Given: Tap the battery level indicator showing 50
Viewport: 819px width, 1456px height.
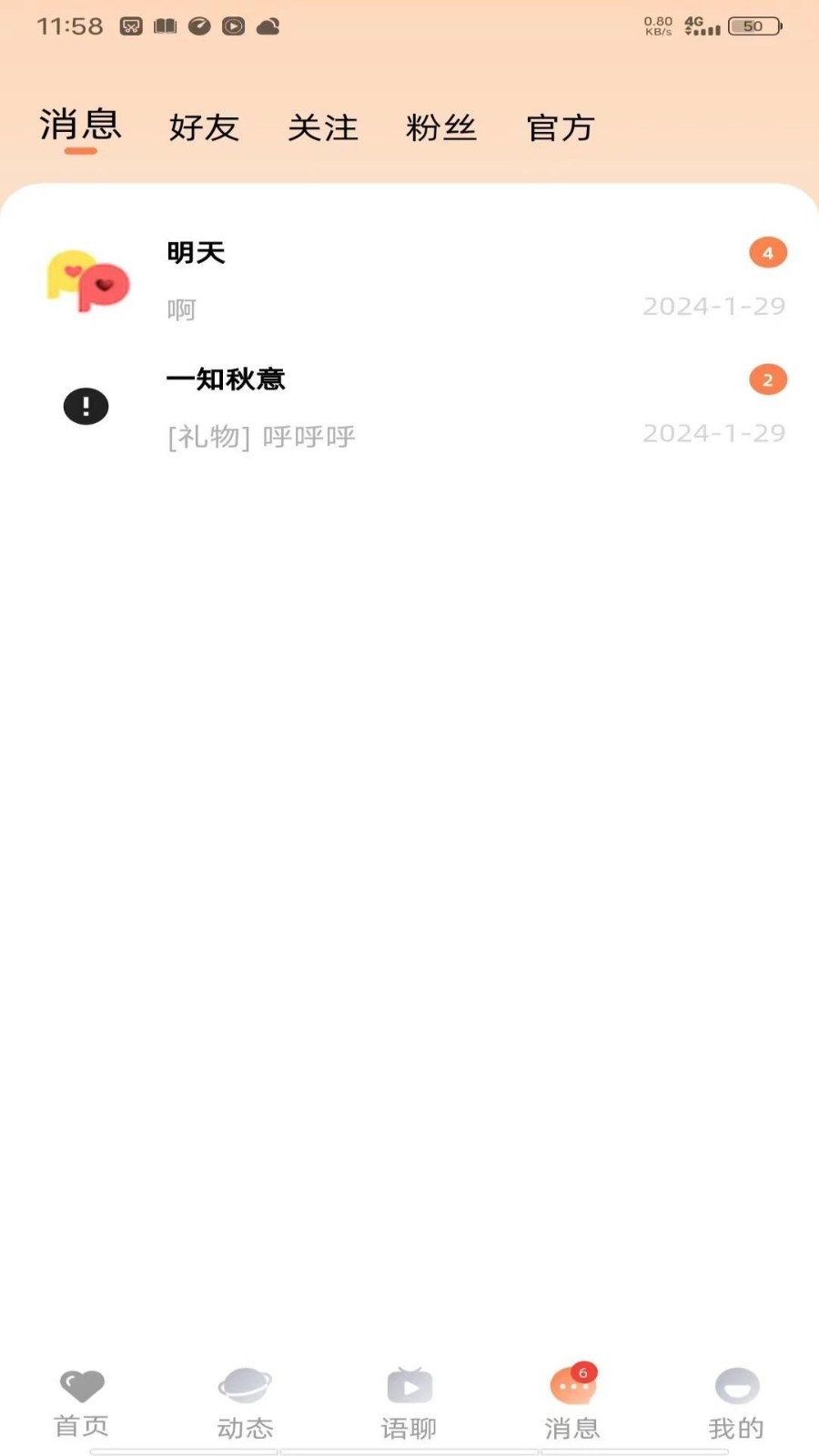Looking at the screenshot, I should [x=753, y=25].
